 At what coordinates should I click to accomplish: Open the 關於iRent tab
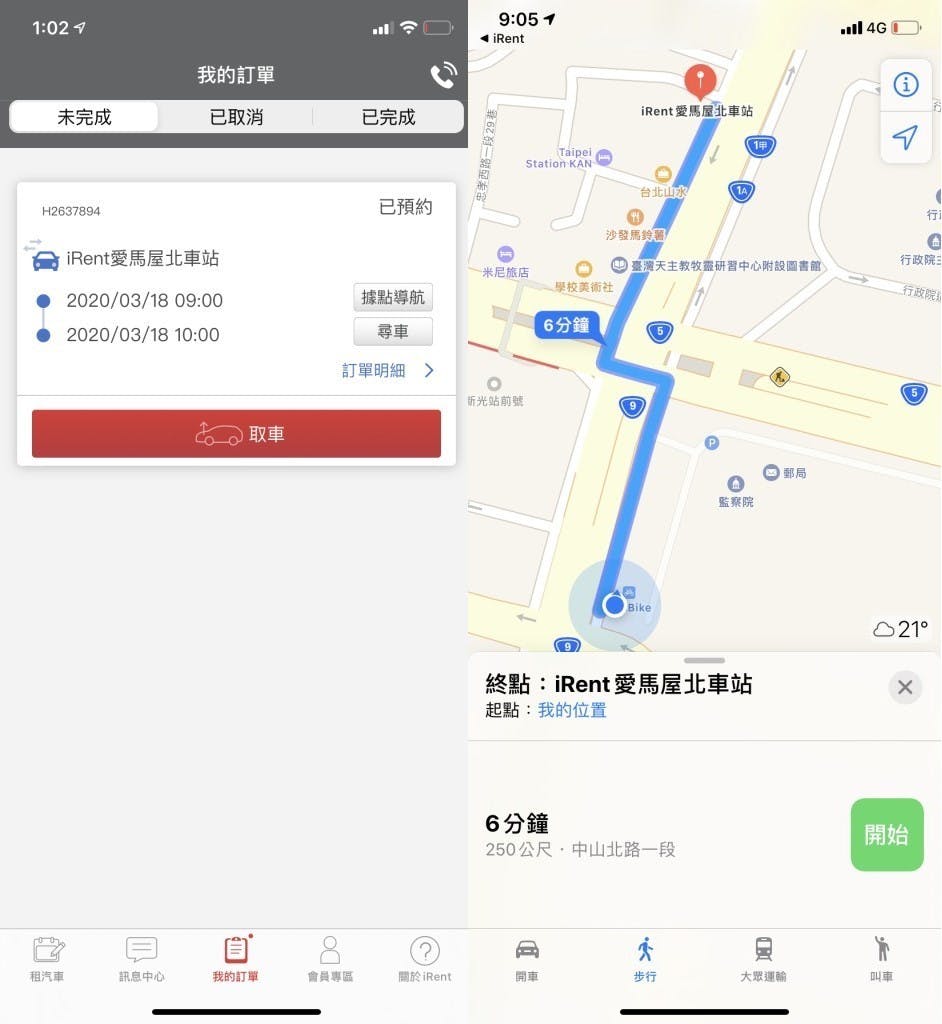tap(425, 959)
